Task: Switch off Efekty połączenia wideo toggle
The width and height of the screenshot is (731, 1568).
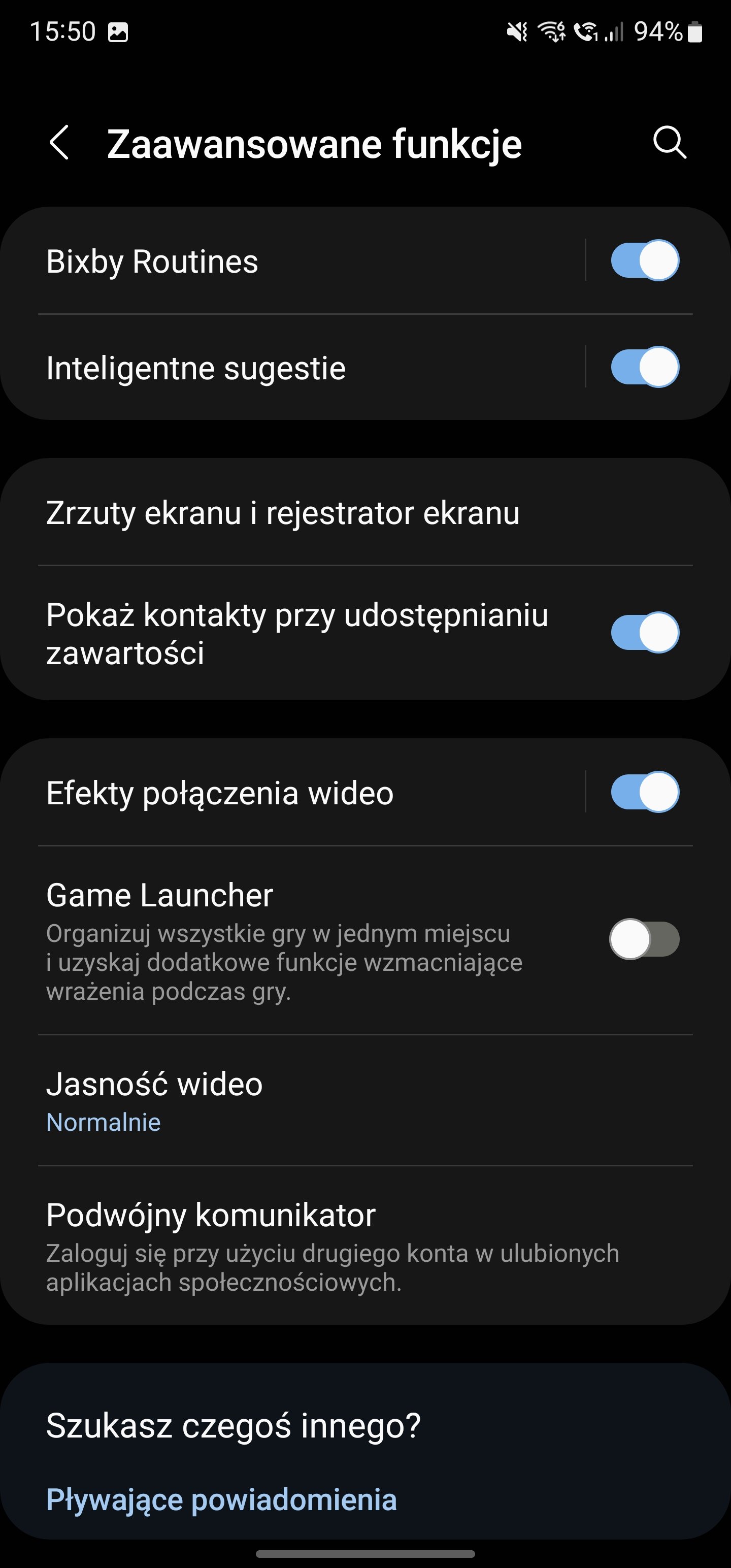Action: click(x=645, y=792)
